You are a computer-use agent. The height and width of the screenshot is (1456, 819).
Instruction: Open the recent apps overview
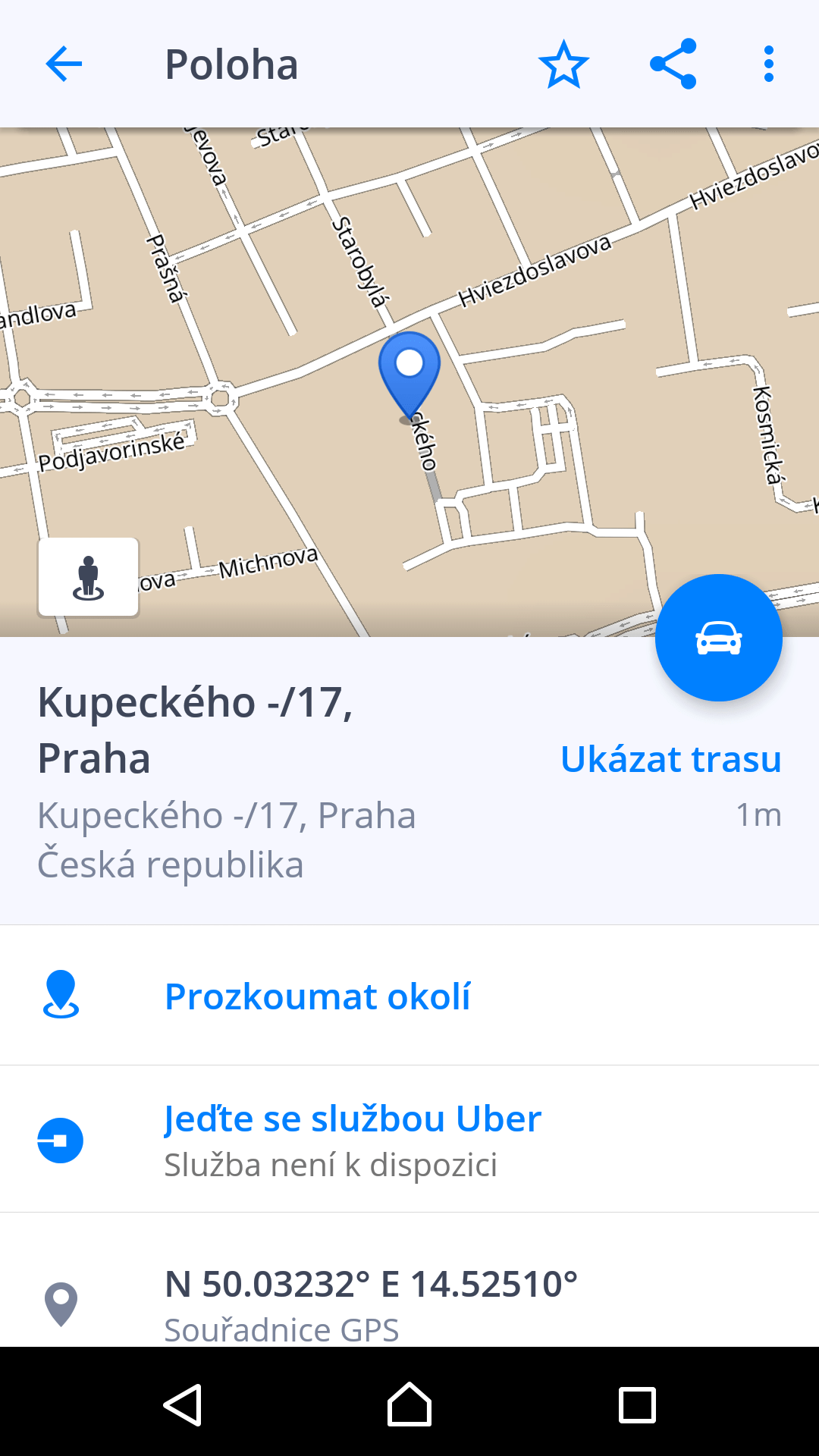[x=637, y=1404]
